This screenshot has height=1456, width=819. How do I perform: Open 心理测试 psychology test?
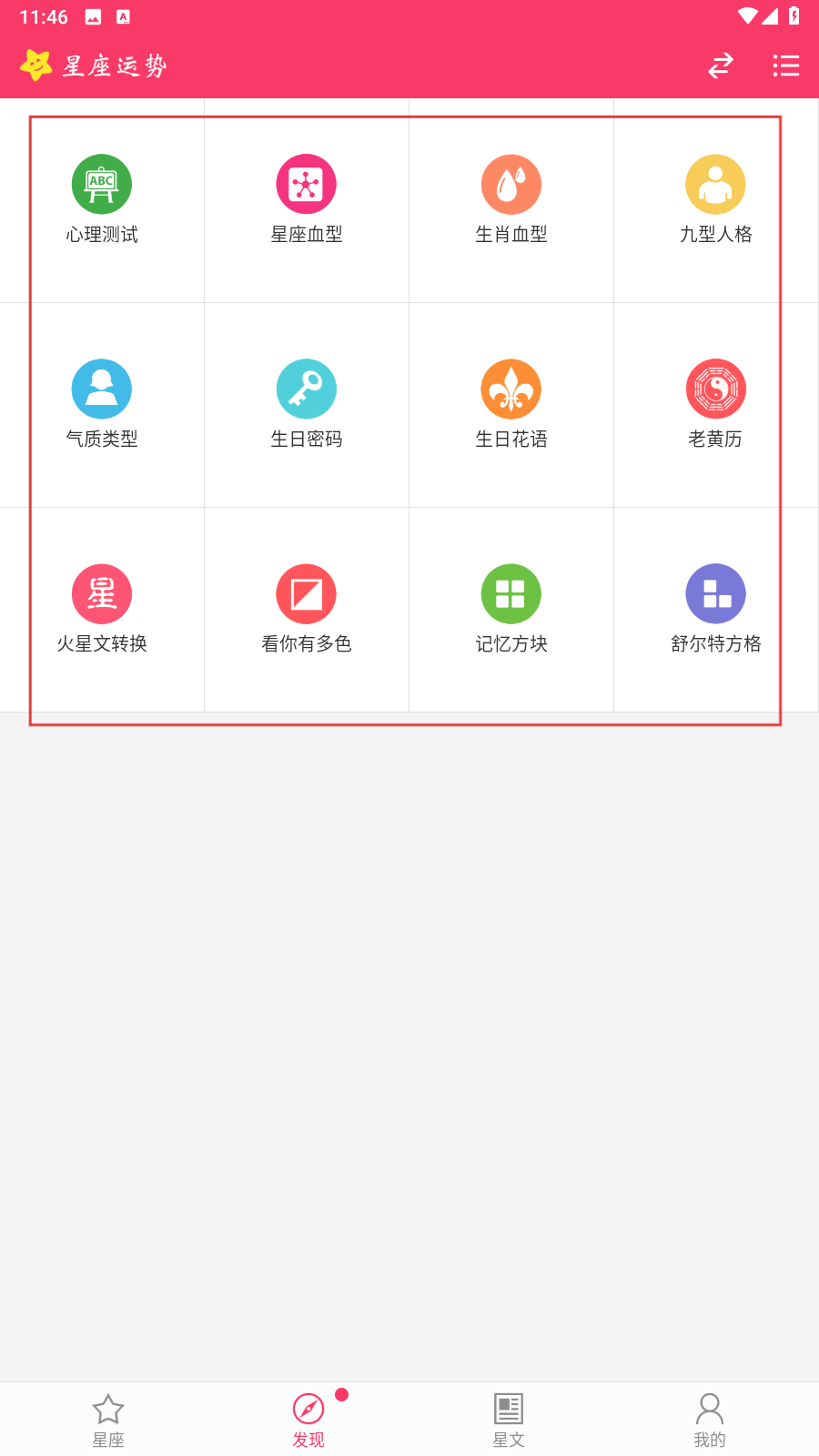102,200
